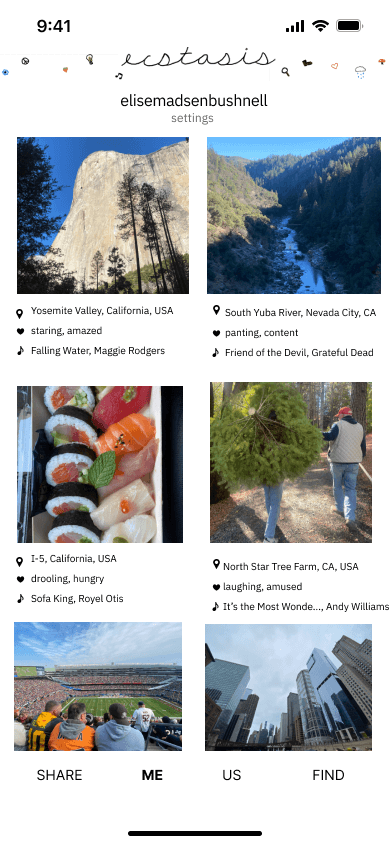Select the ME tab
Screen dimensions: 390x844
click(152, 775)
